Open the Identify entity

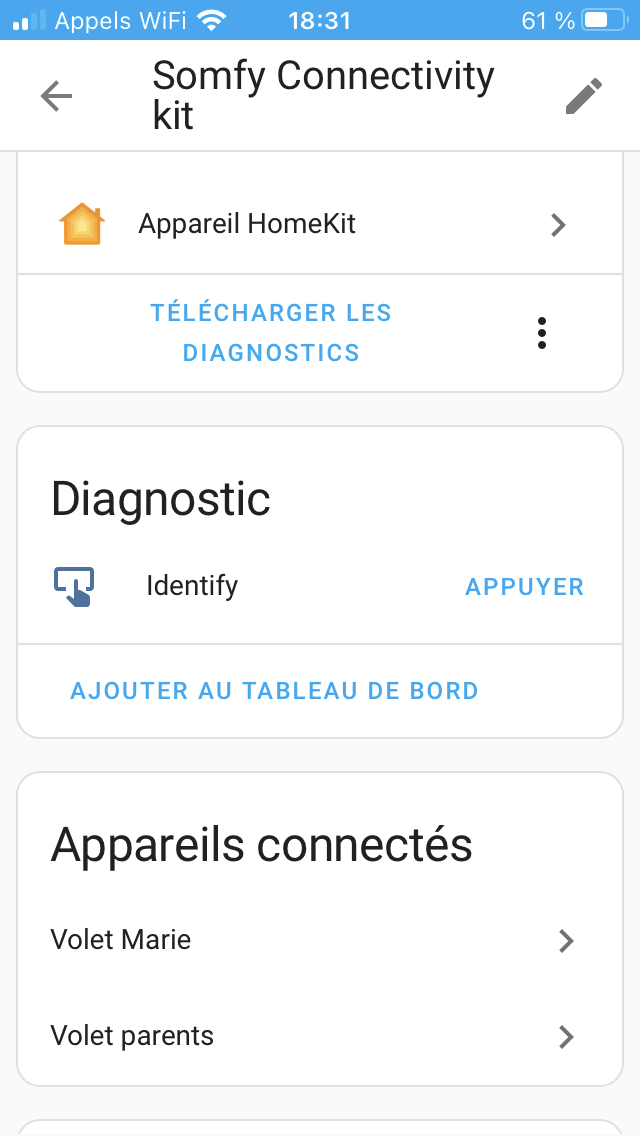click(x=192, y=585)
